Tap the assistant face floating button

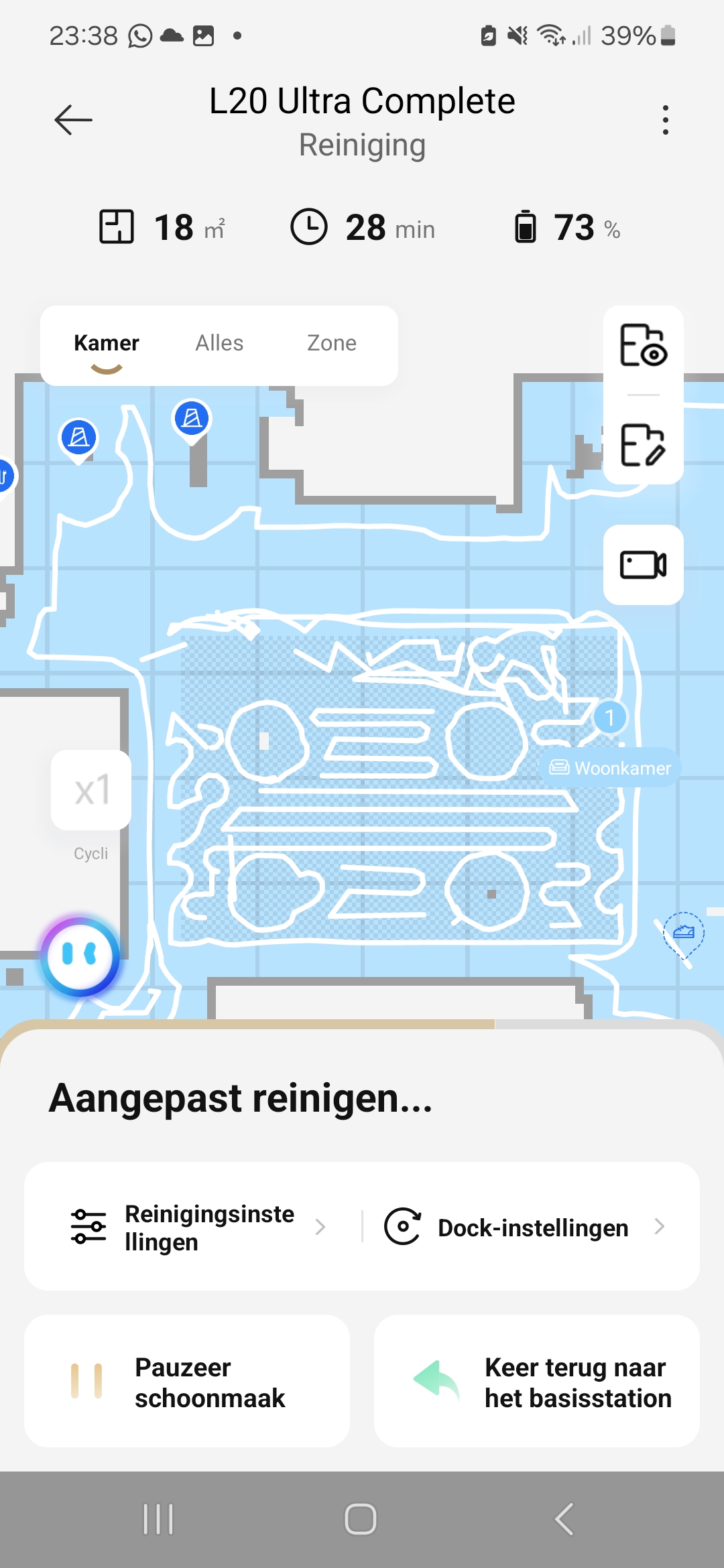pos(80,956)
